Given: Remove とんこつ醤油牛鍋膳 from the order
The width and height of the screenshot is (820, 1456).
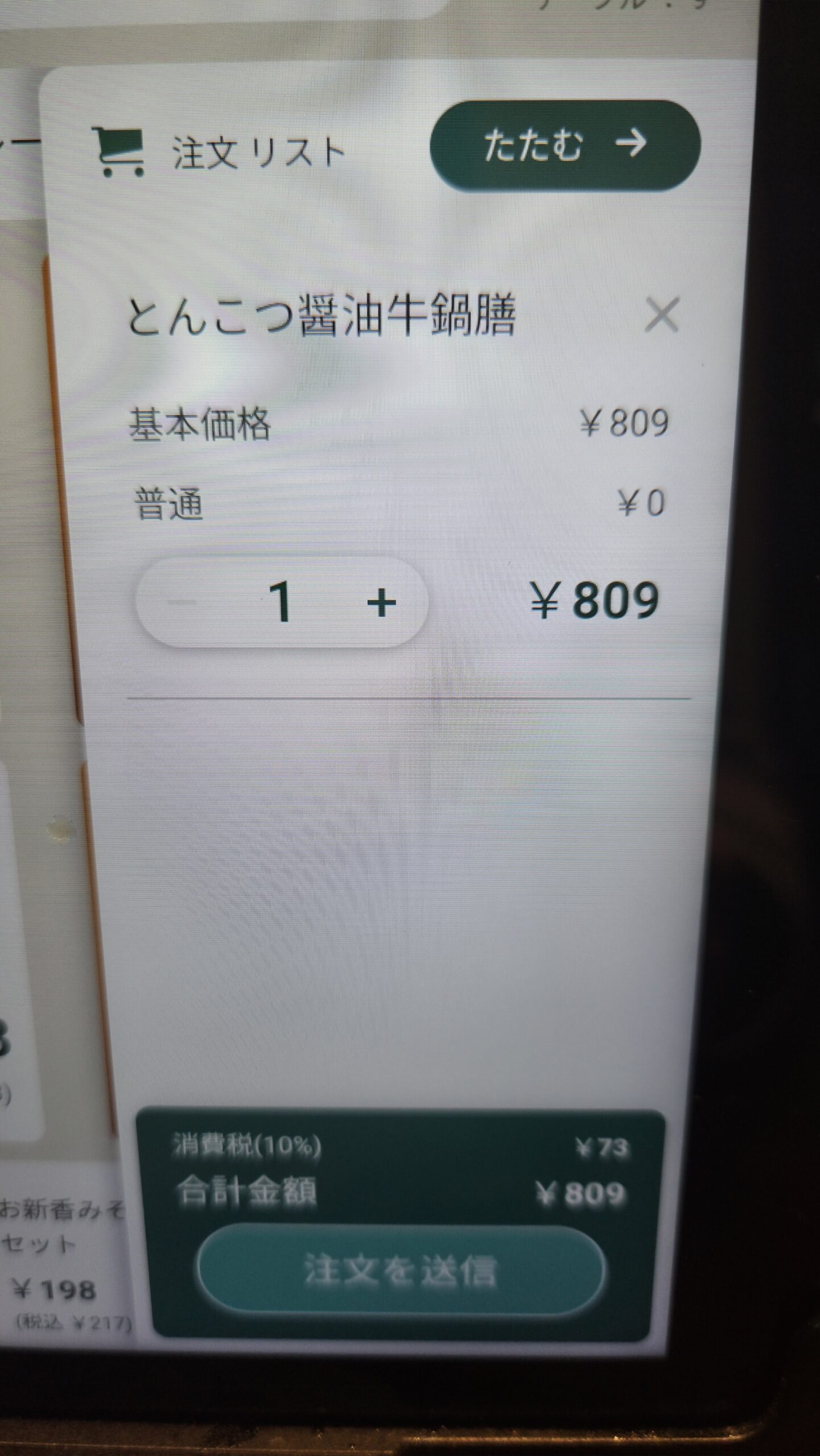Looking at the screenshot, I should [662, 314].
